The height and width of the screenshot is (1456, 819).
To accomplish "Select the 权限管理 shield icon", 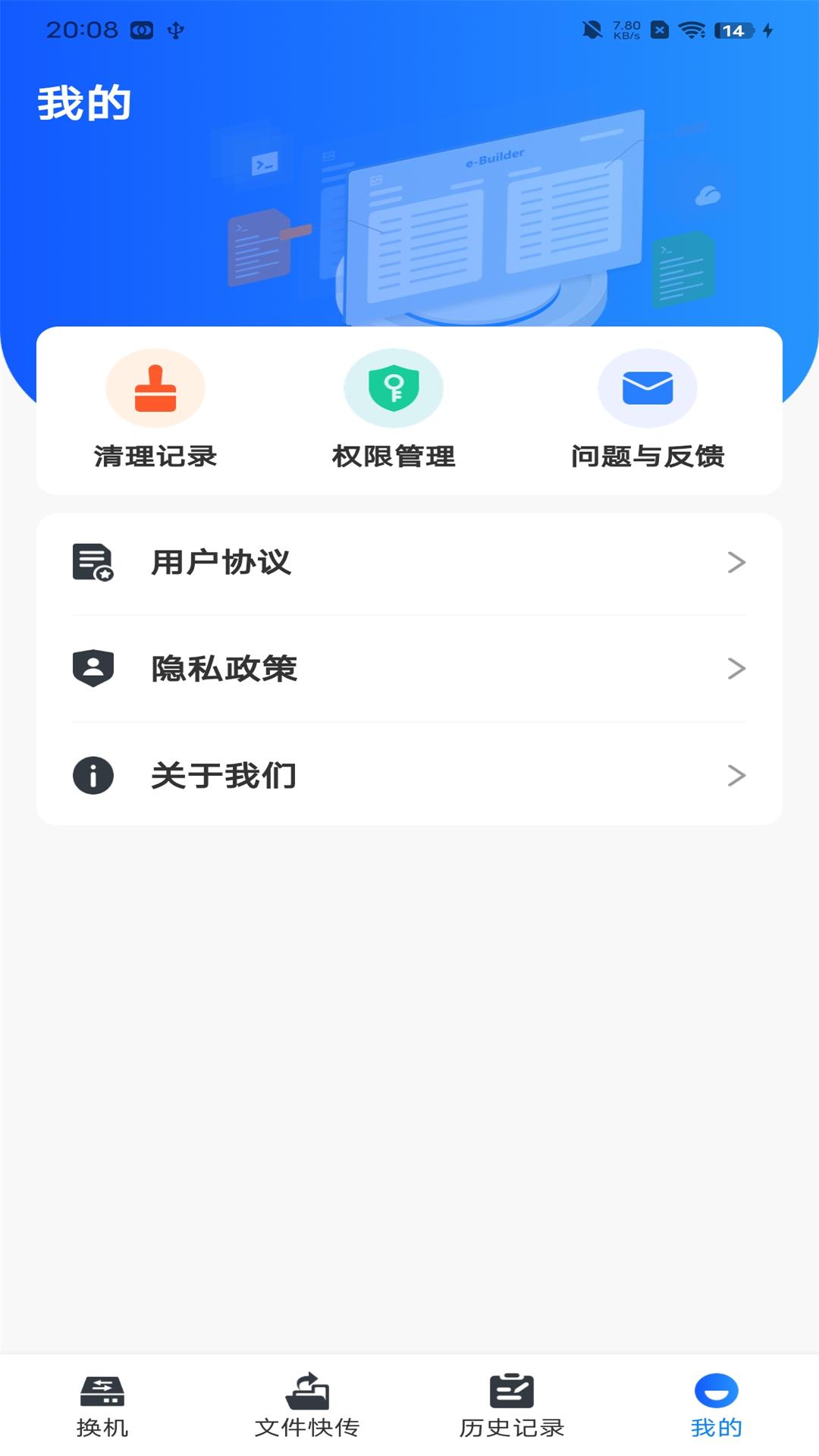I will coord(394,388).
